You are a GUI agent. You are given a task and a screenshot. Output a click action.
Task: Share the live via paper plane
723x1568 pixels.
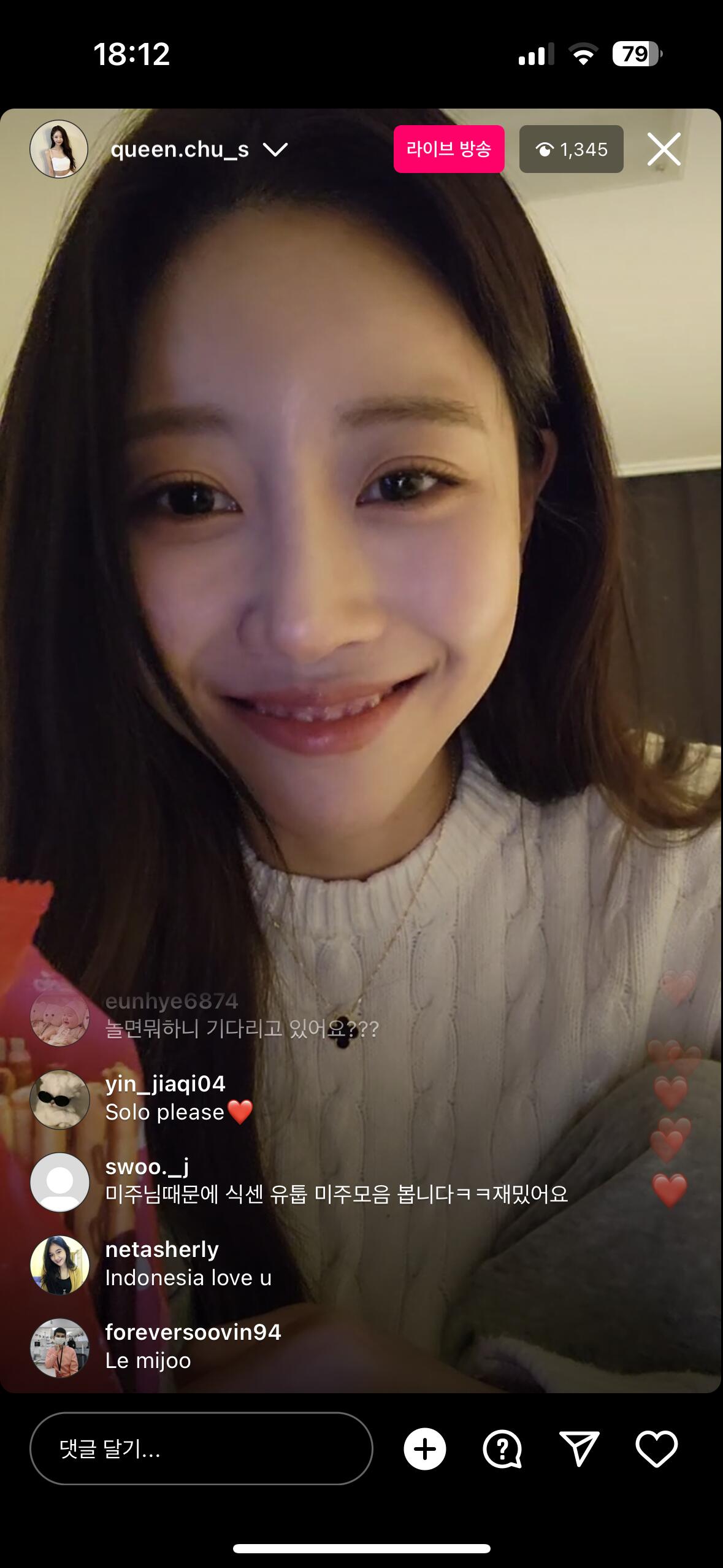tap(580, 1449)
